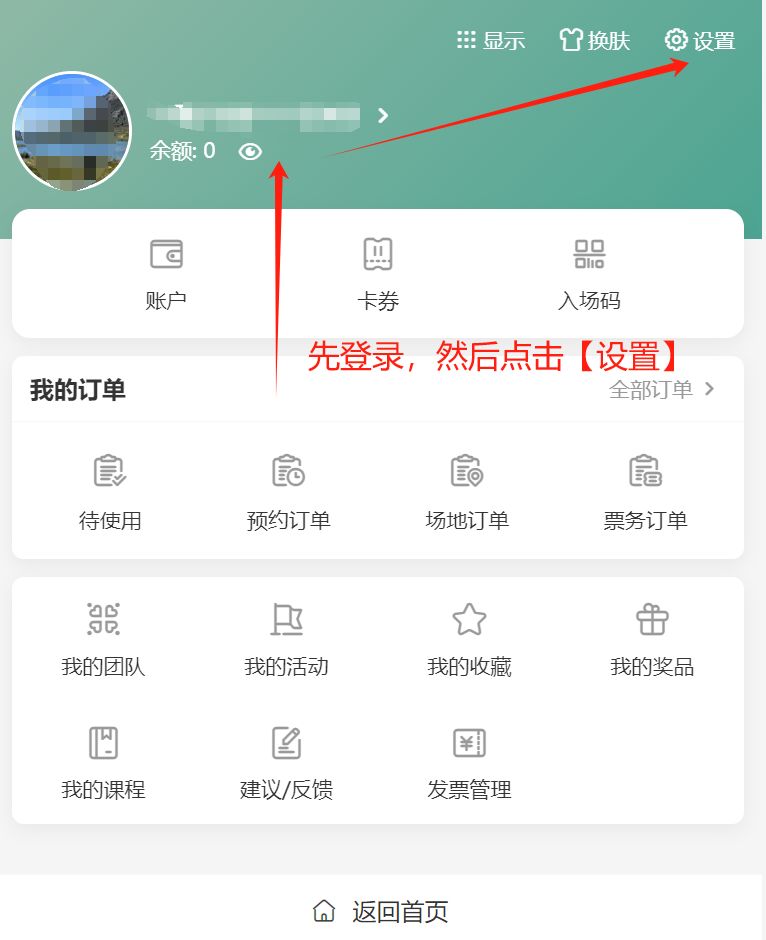Open 账户 account
The height and width of the screenshot is (940, 766).
(x=166, y=272)
